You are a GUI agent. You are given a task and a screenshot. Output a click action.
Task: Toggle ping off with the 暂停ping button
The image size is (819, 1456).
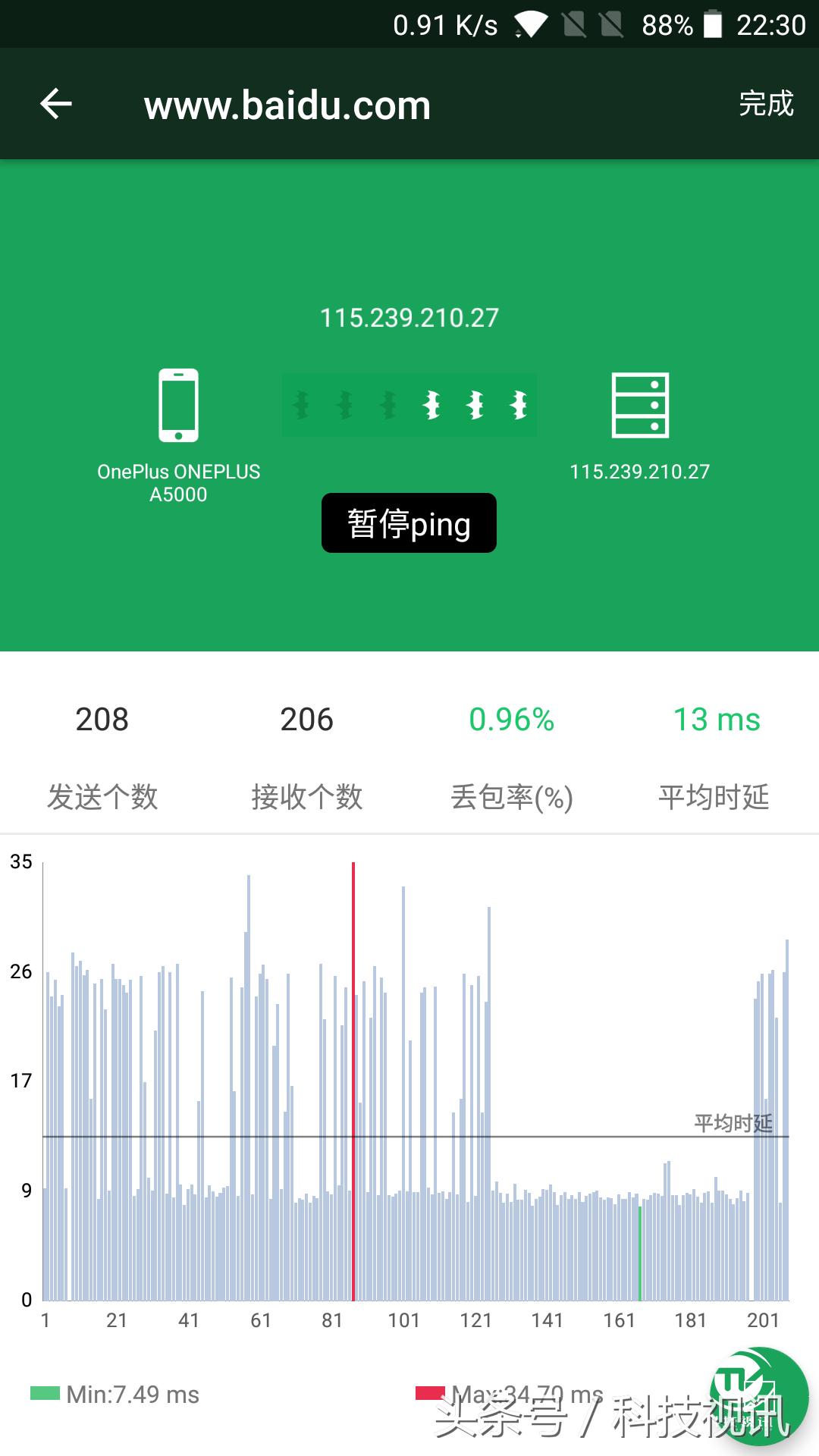(409, 522)
